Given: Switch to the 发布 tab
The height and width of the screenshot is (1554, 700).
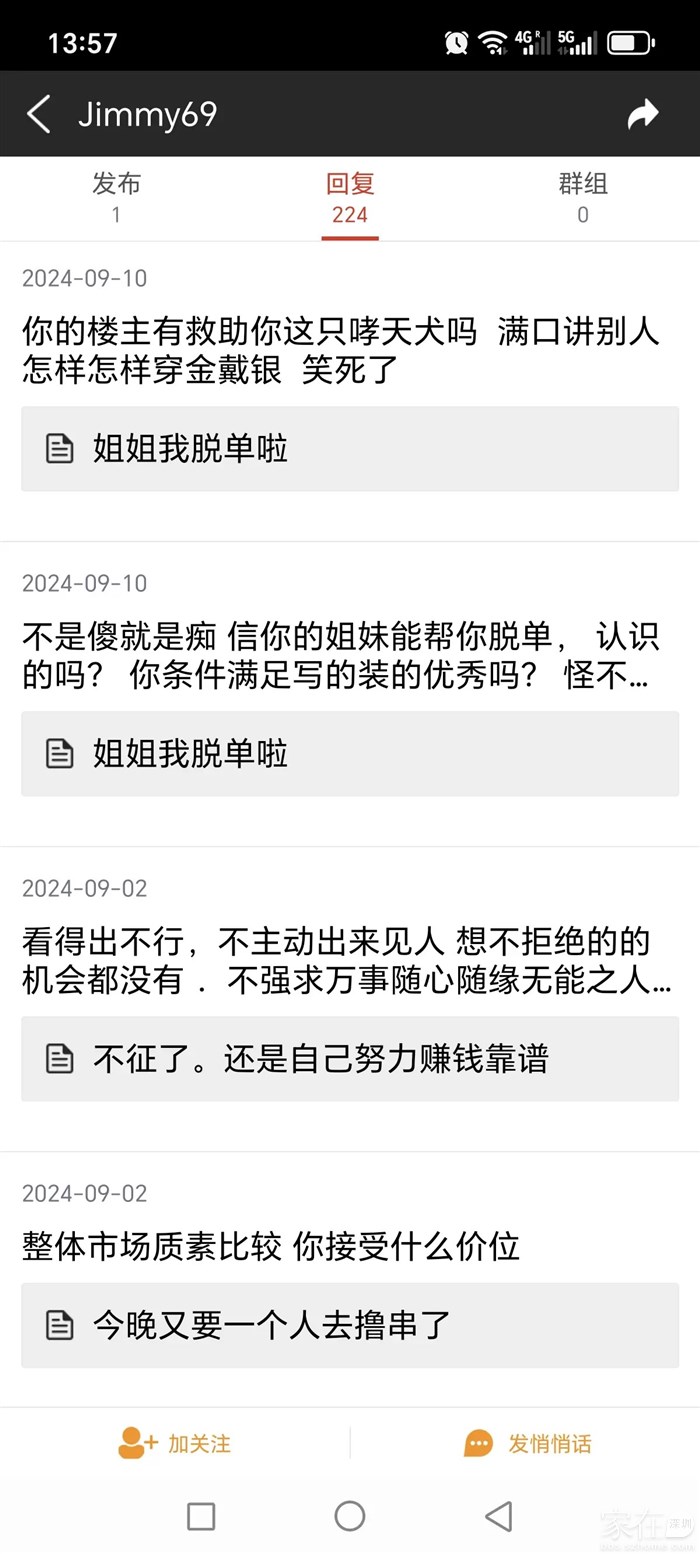Looking at the screenshot, I should pyautogui.click(x=116, y=198).
